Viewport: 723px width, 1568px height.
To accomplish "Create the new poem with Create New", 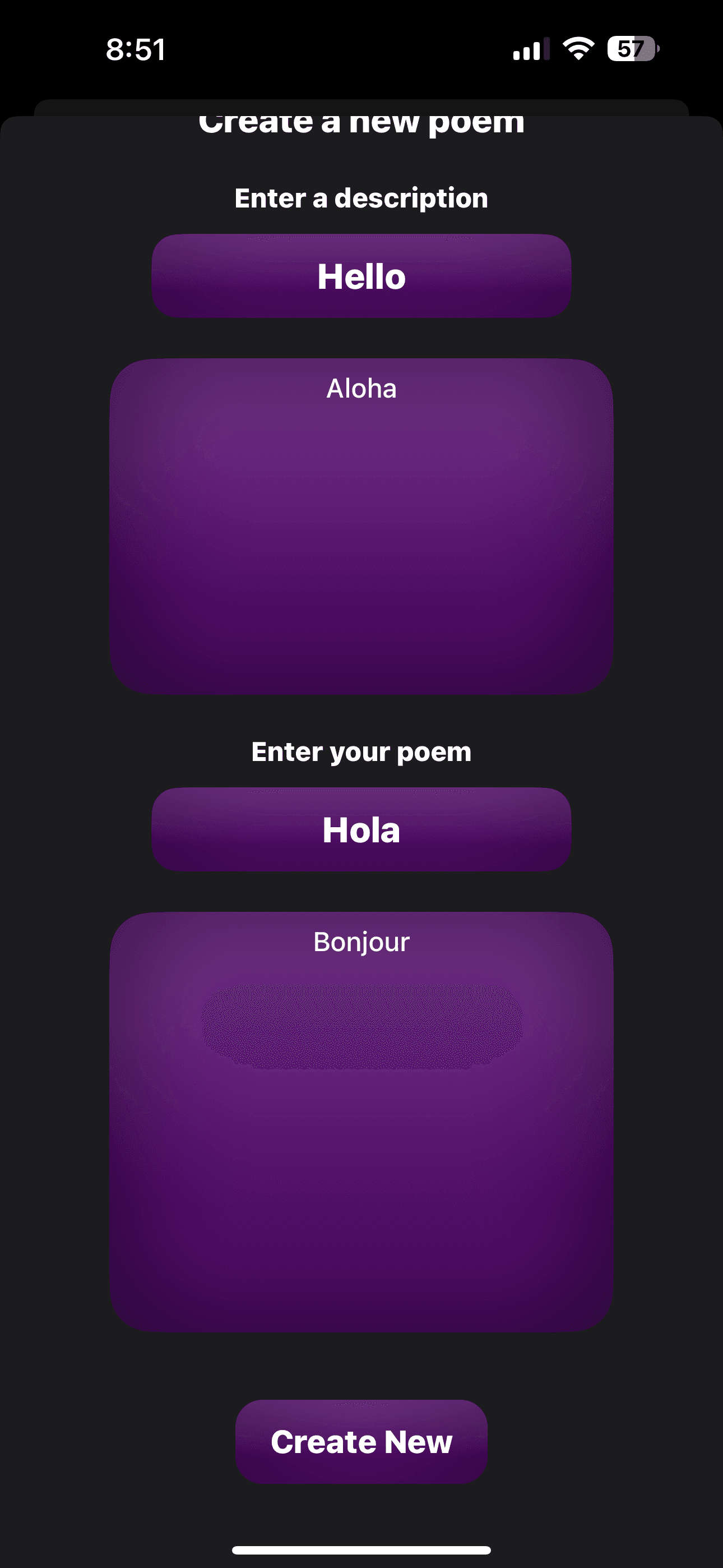I will (x=361, y=1441).
